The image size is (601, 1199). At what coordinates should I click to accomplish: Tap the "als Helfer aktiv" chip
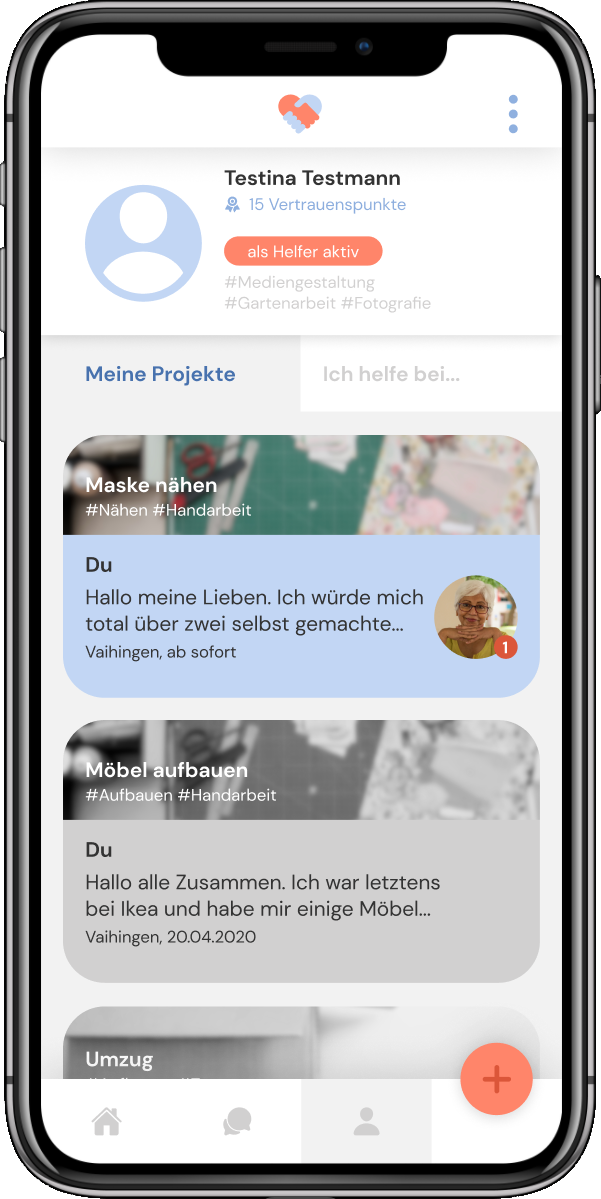[303, 251]
